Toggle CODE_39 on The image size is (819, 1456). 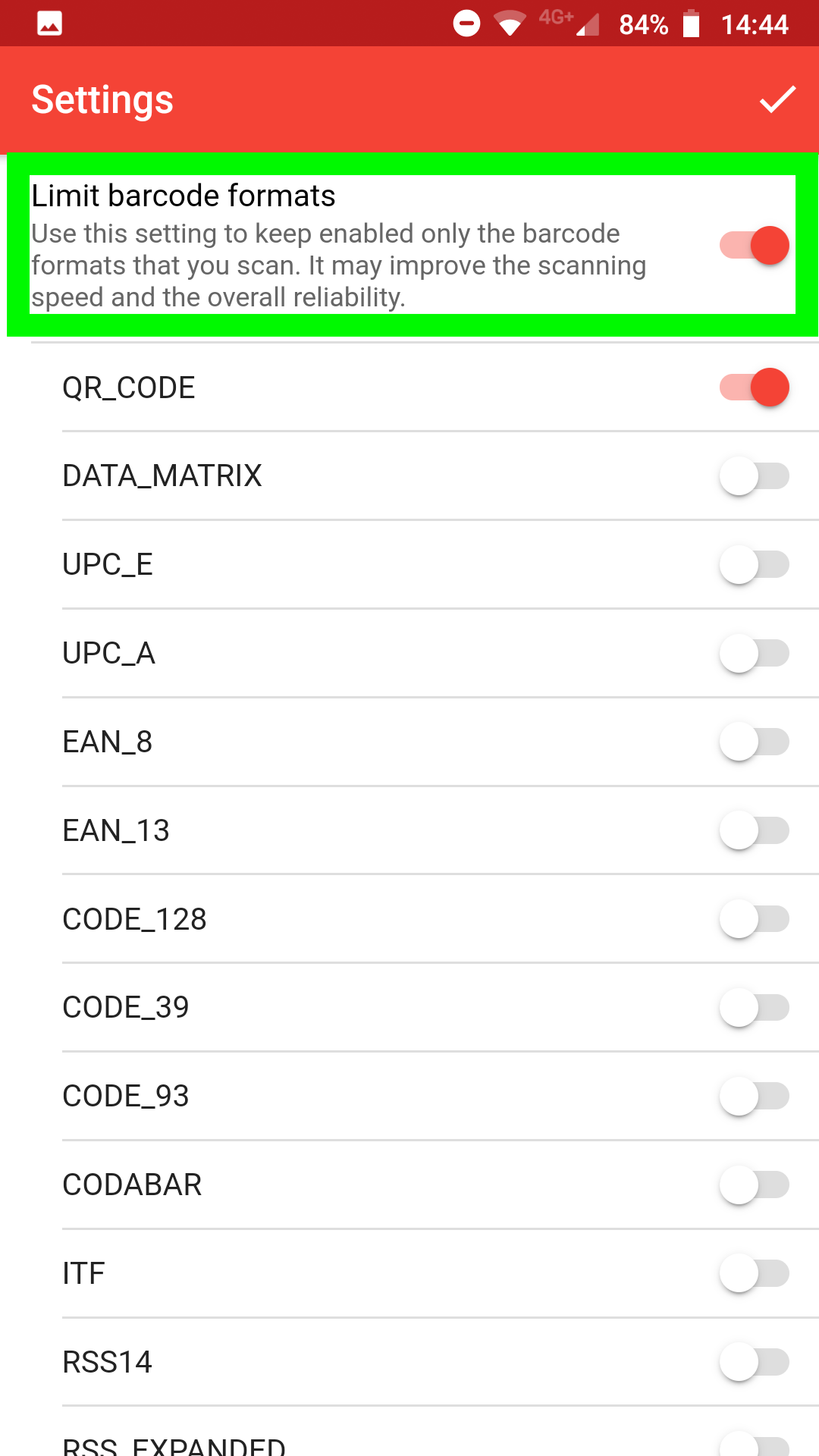[755, 1008]
